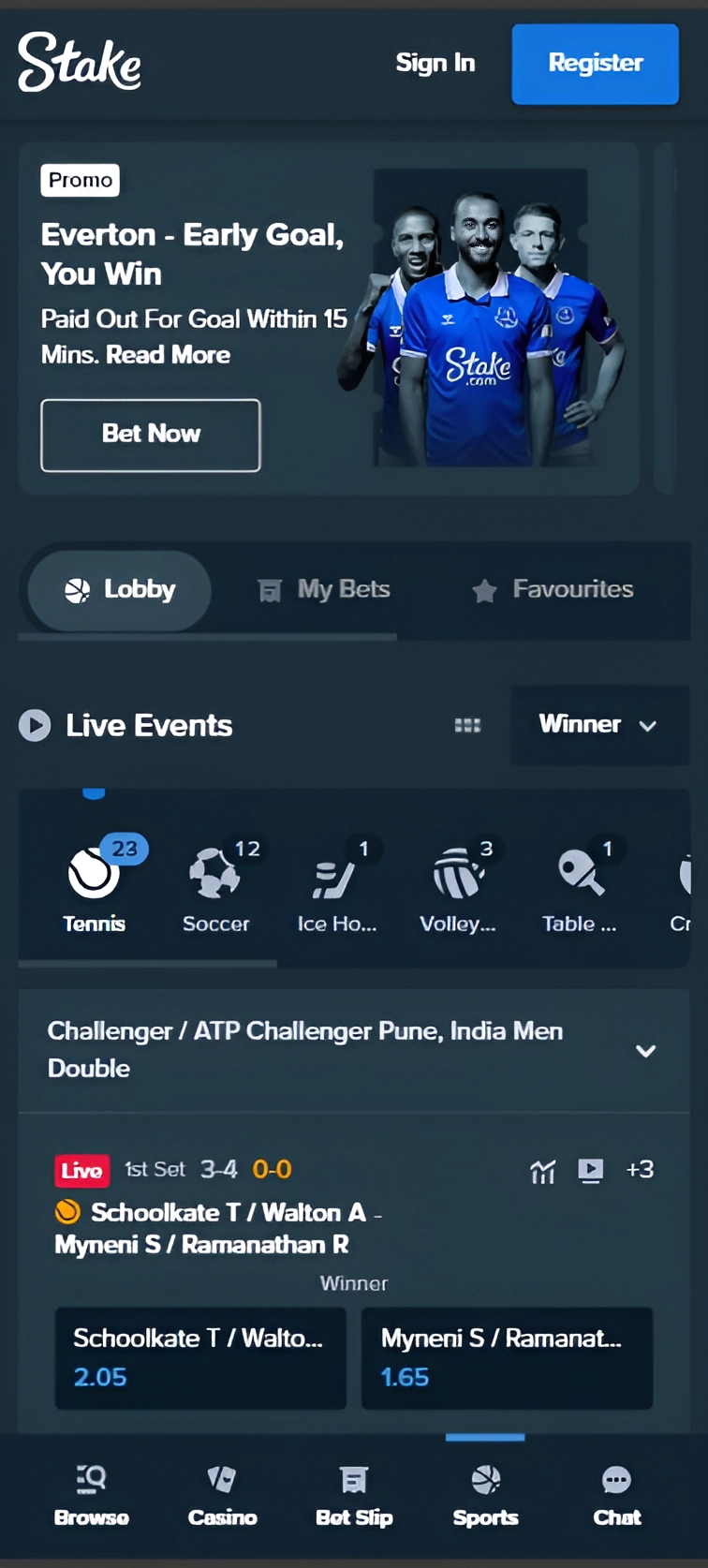The image size is (708, 1568).
Task: Switch to the Favourites tab
Action: click(553, 590)
